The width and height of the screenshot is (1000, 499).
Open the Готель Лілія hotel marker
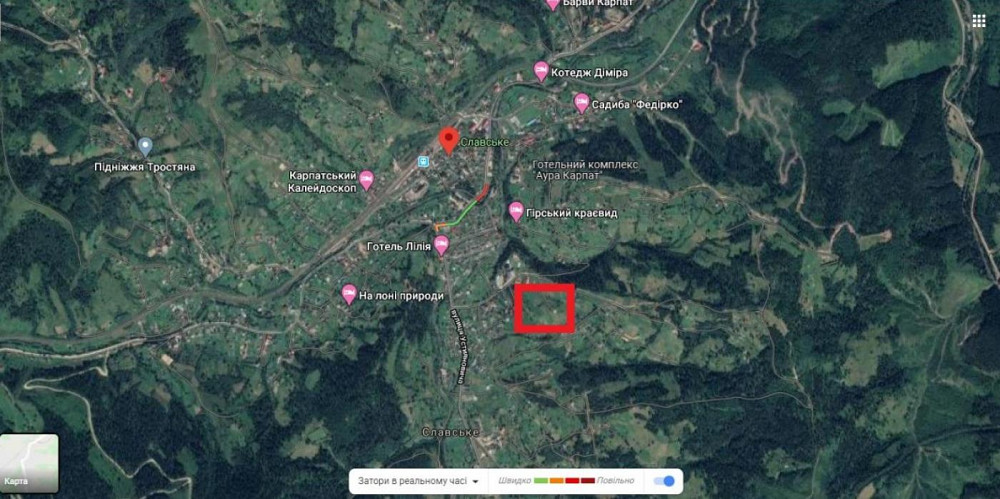click(x=442, y=246)
